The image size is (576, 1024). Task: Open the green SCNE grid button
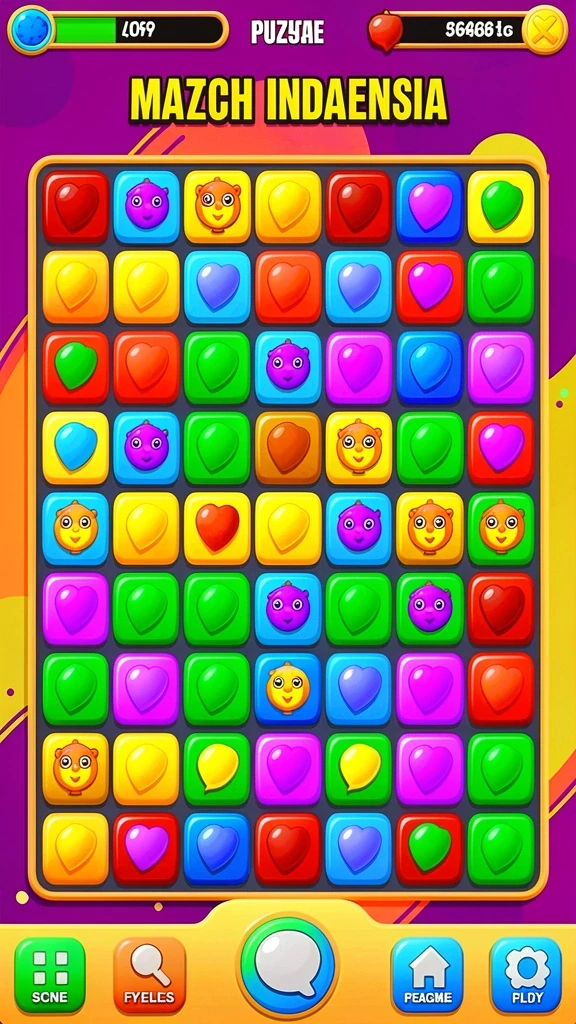[x=50, y=974]
